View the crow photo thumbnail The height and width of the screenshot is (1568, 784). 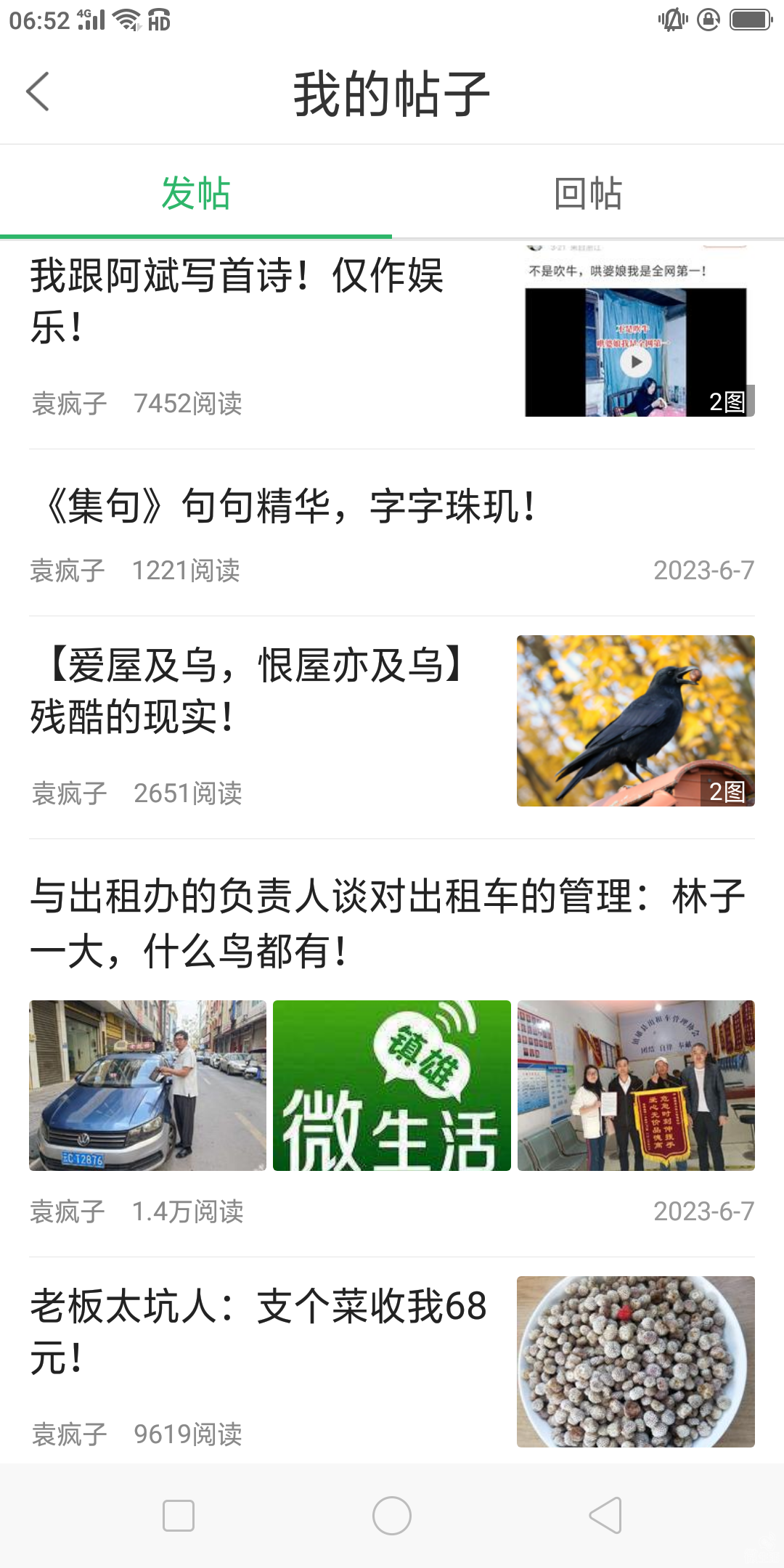[x=635, y=721]
